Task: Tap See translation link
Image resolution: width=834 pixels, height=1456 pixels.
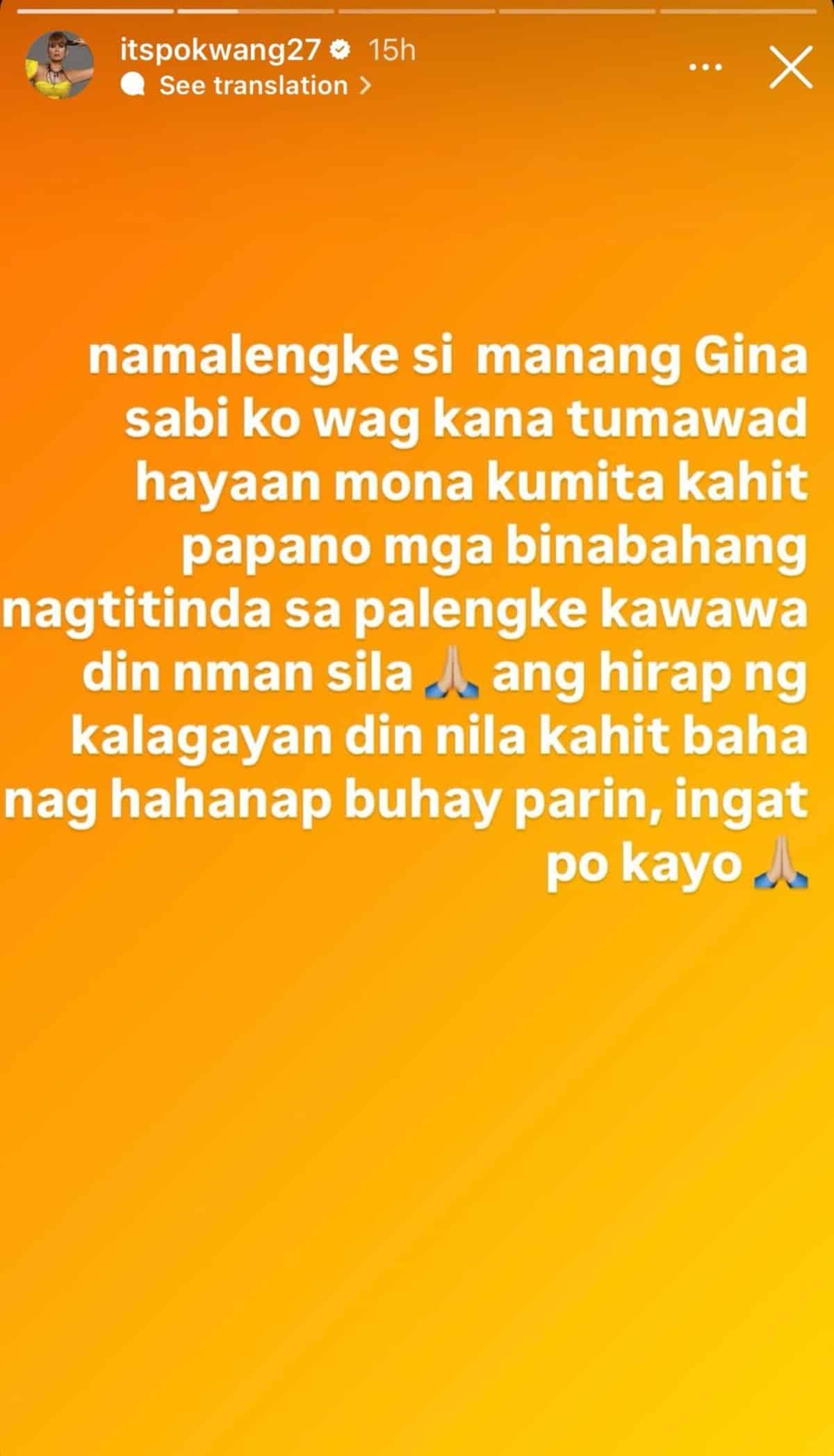Action: click(253, 86)
